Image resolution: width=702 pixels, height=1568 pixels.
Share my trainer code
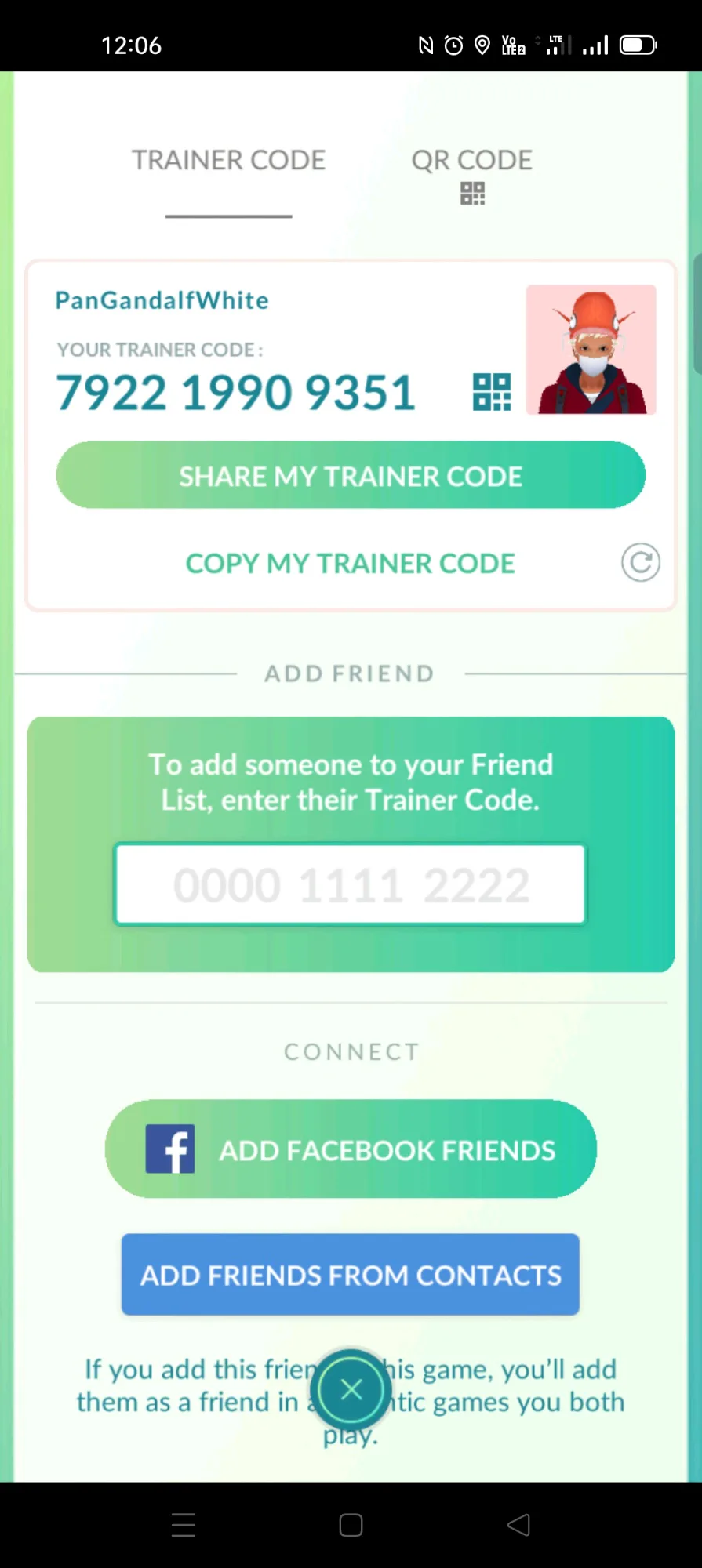tap(351, 475)
